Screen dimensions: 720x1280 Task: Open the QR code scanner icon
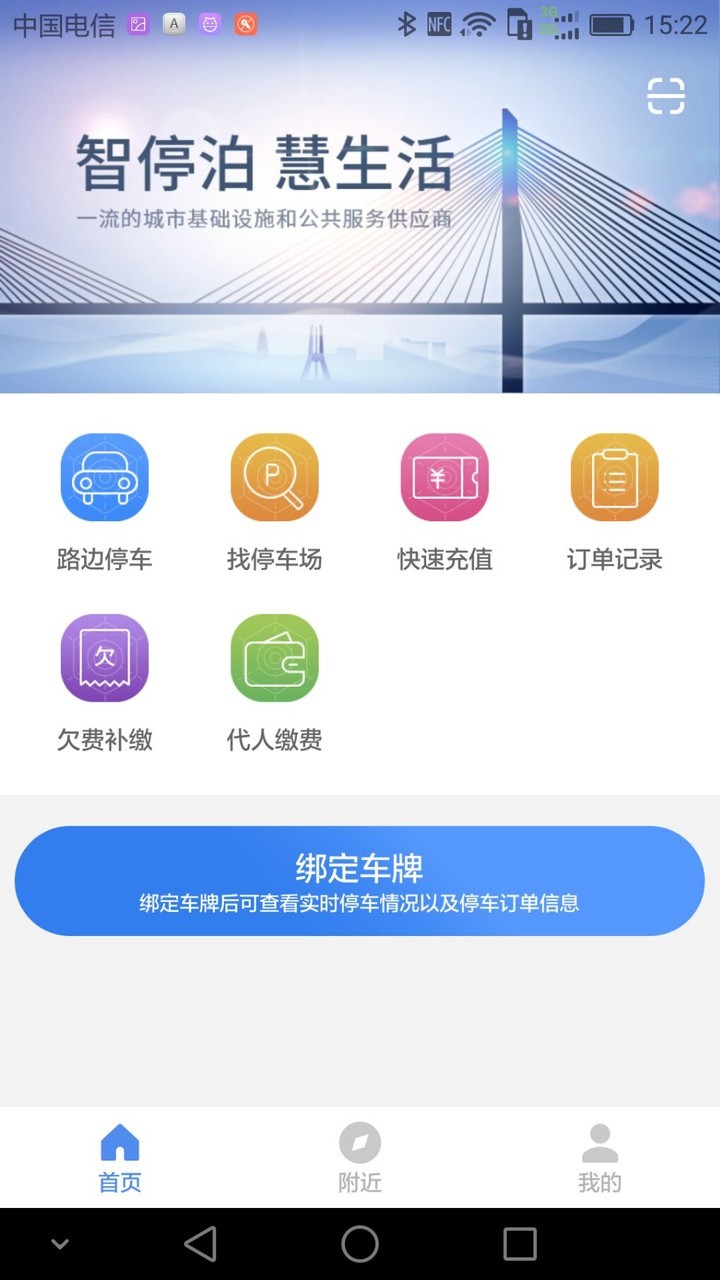pyautogui.click(x=664, y=95)
